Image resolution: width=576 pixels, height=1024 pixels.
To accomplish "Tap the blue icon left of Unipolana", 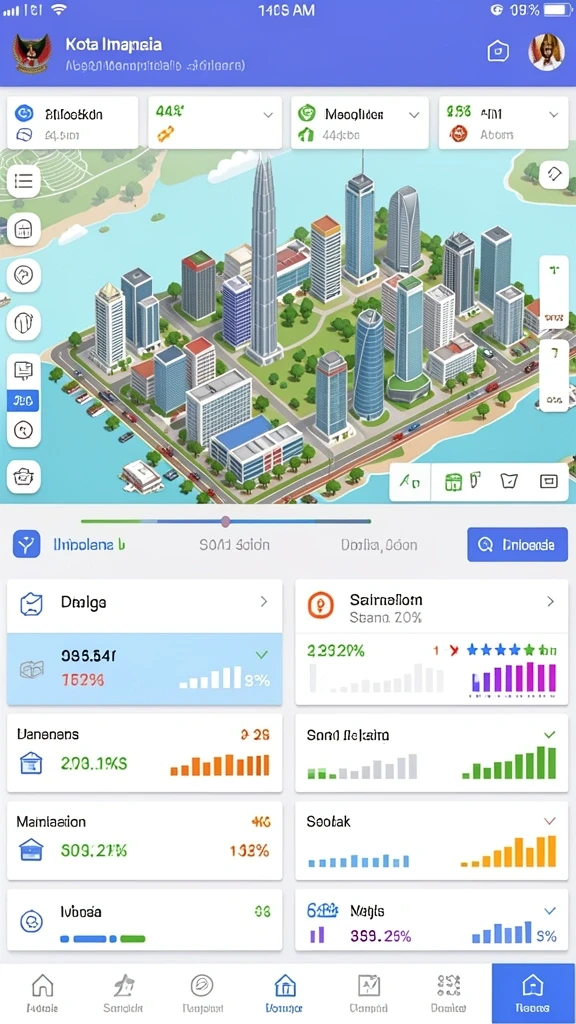I will click(27, 544).
